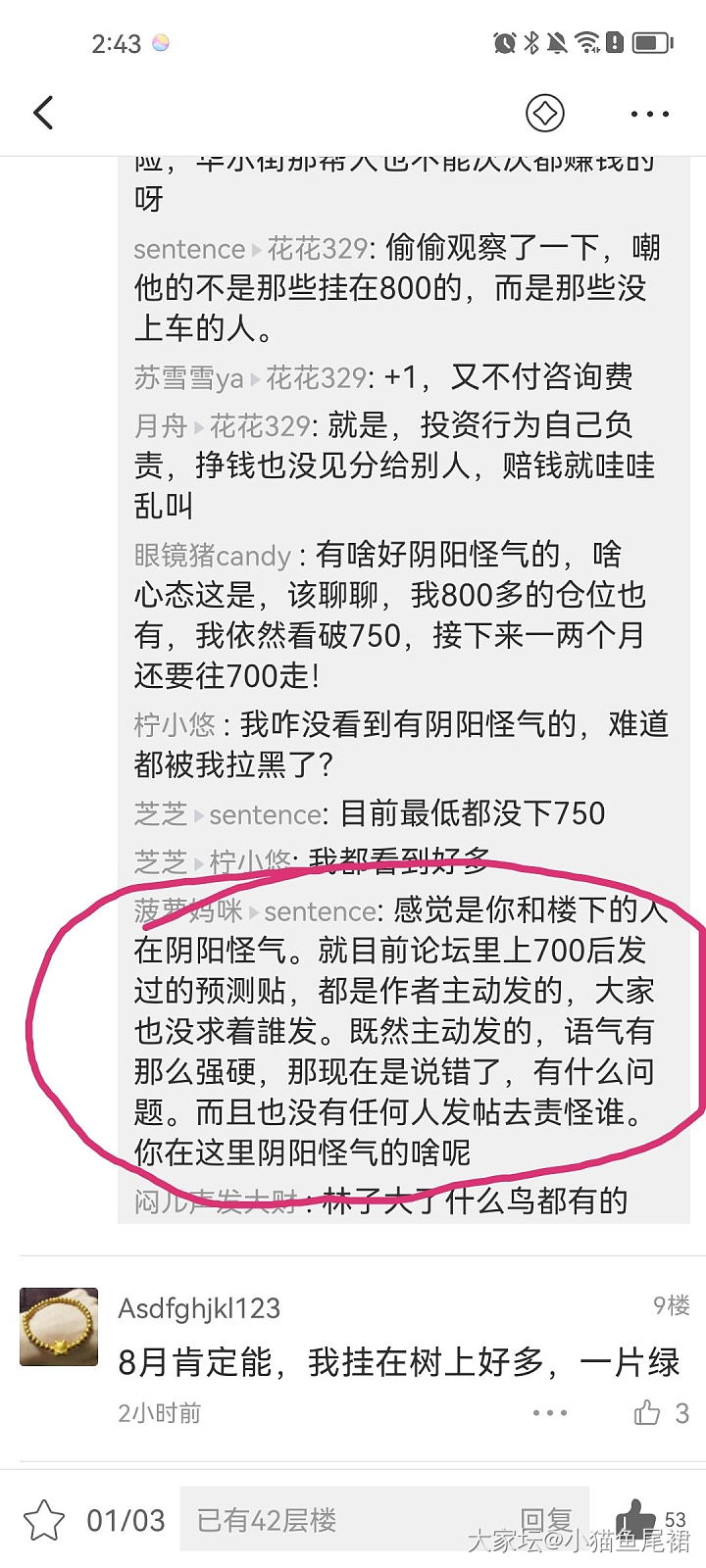Favorite this thread with the star
706x1568 pixels.
click(x=43, y=1520)
